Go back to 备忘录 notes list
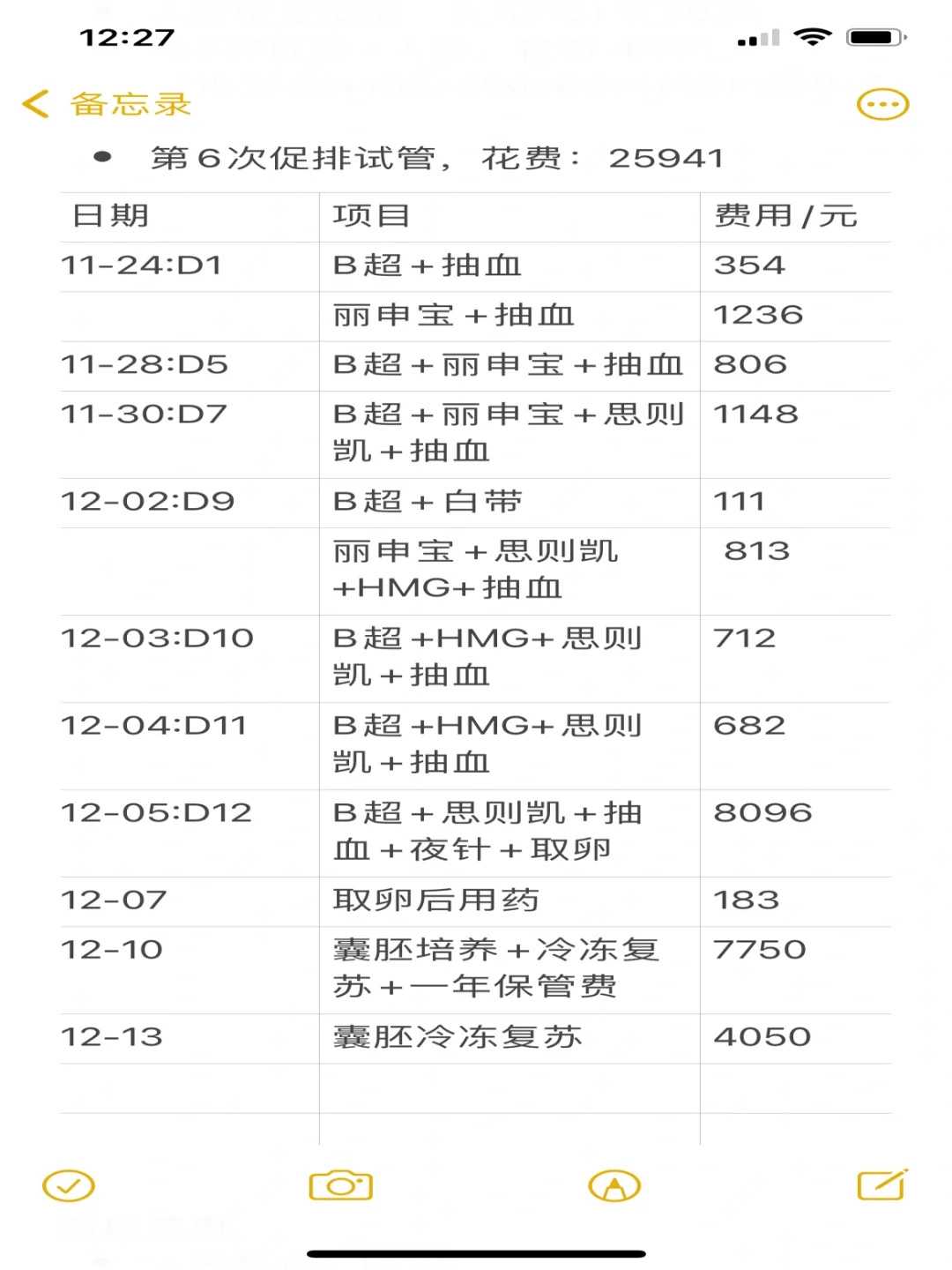This screenshot has width=952, height=1270. click(106, 104)
